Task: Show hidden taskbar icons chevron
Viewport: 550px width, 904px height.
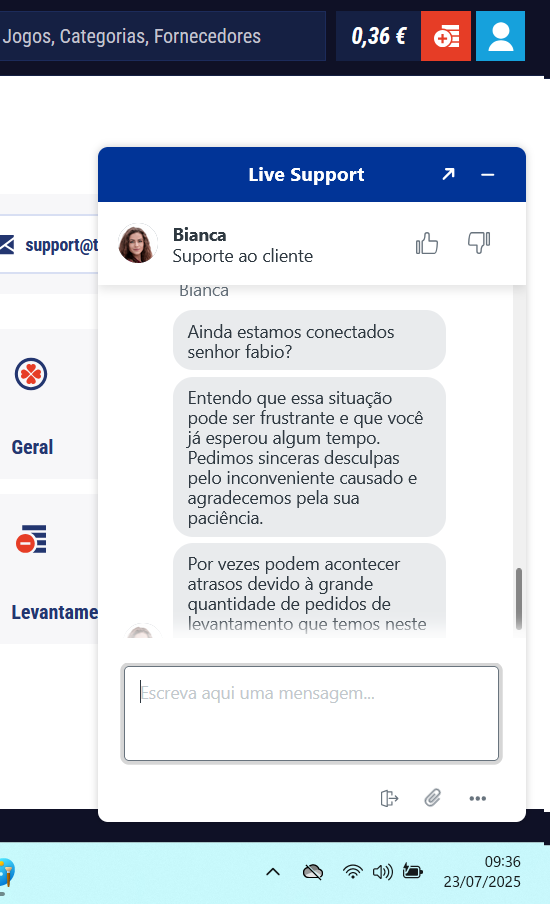Action: click(x=273, y=872)
